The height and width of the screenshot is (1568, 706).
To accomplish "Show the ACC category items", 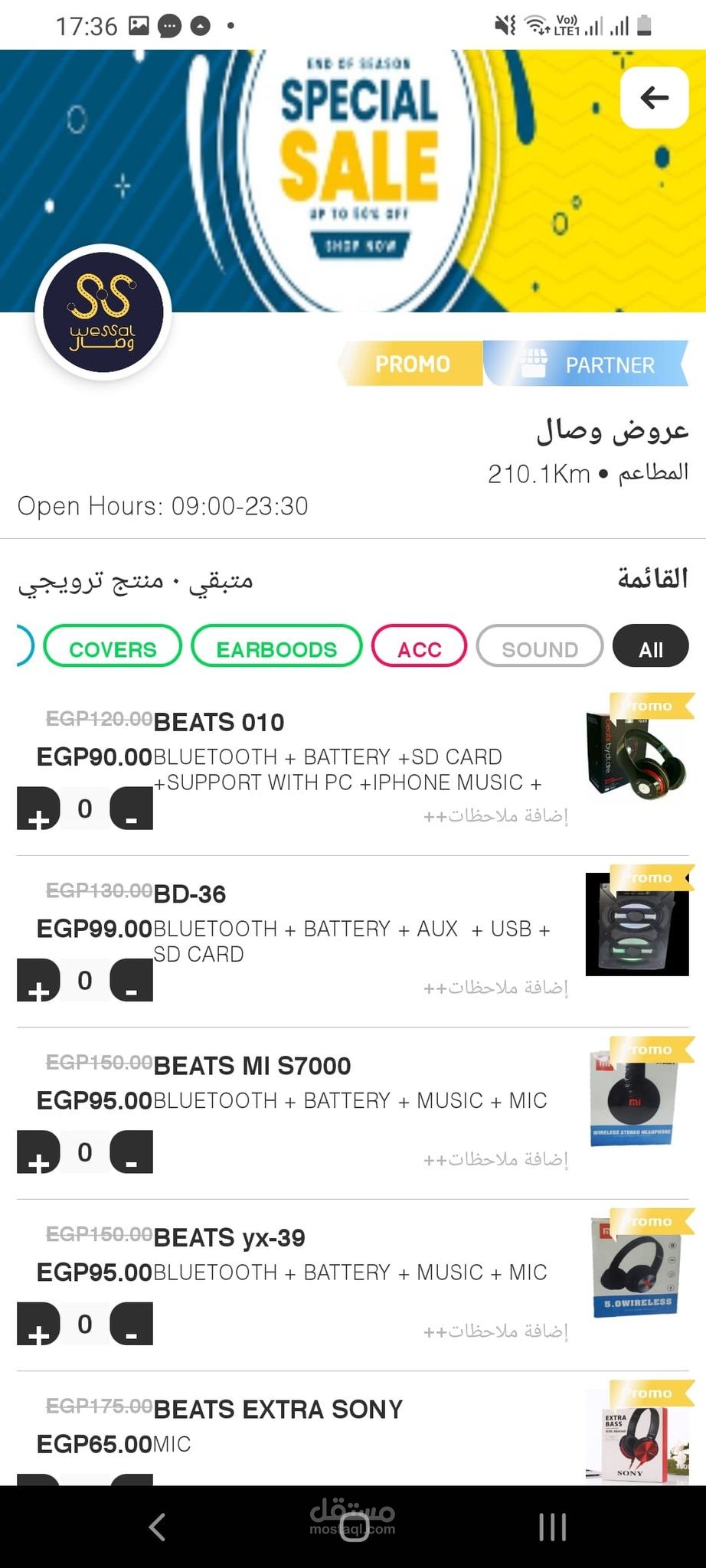I will pos(419,648).
